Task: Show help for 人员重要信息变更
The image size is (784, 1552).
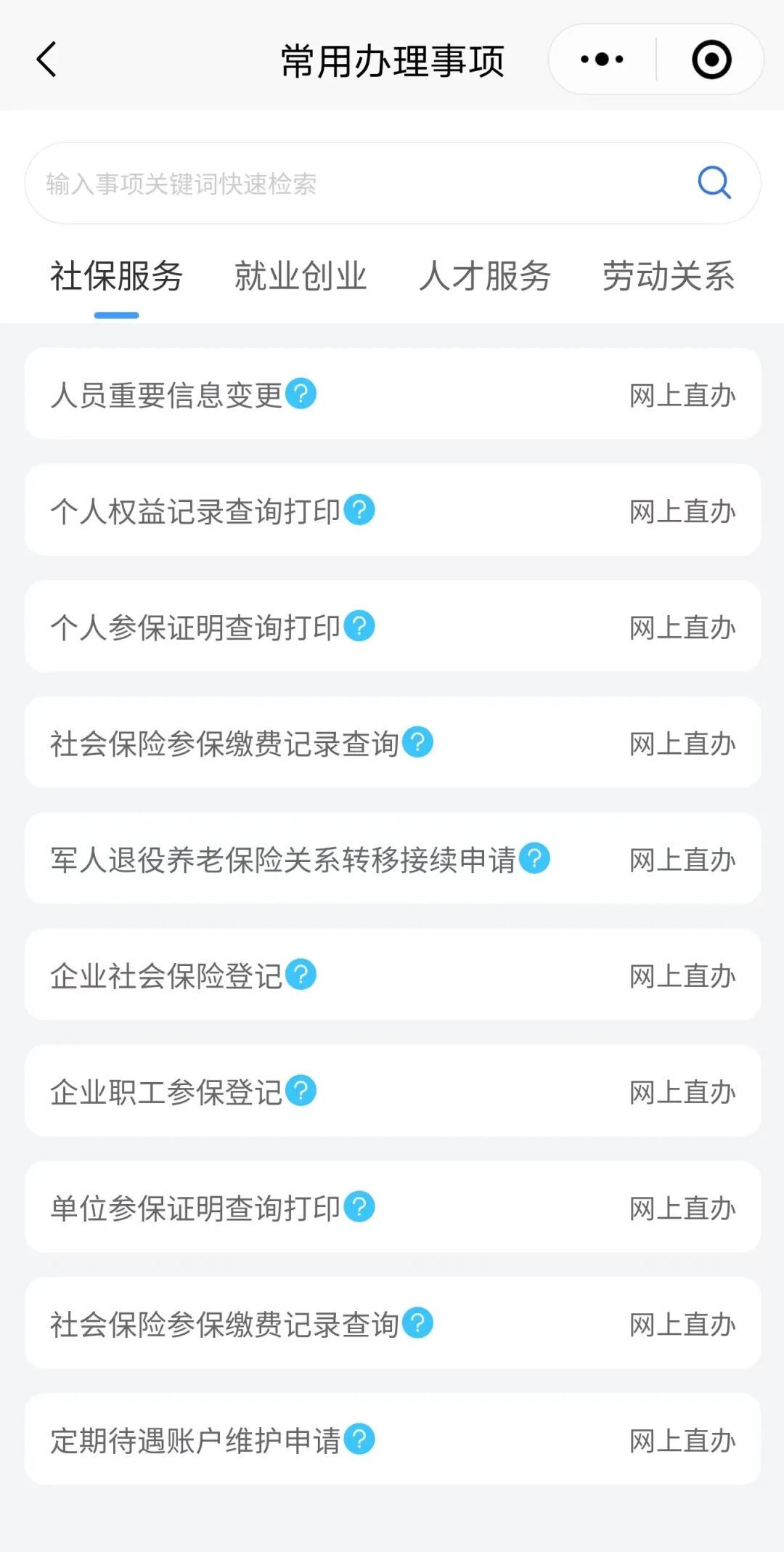Action: pos(301,394)
